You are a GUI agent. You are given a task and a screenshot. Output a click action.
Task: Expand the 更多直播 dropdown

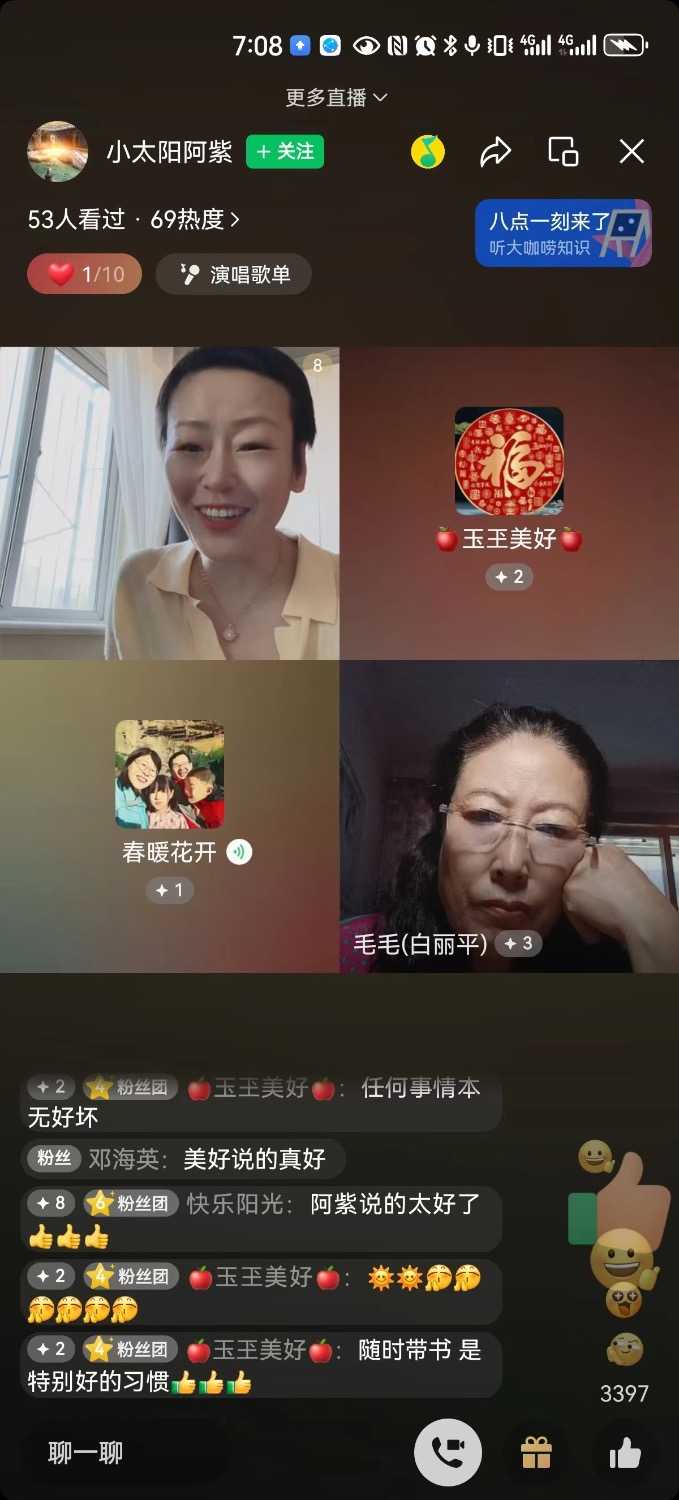coord(336,97)
